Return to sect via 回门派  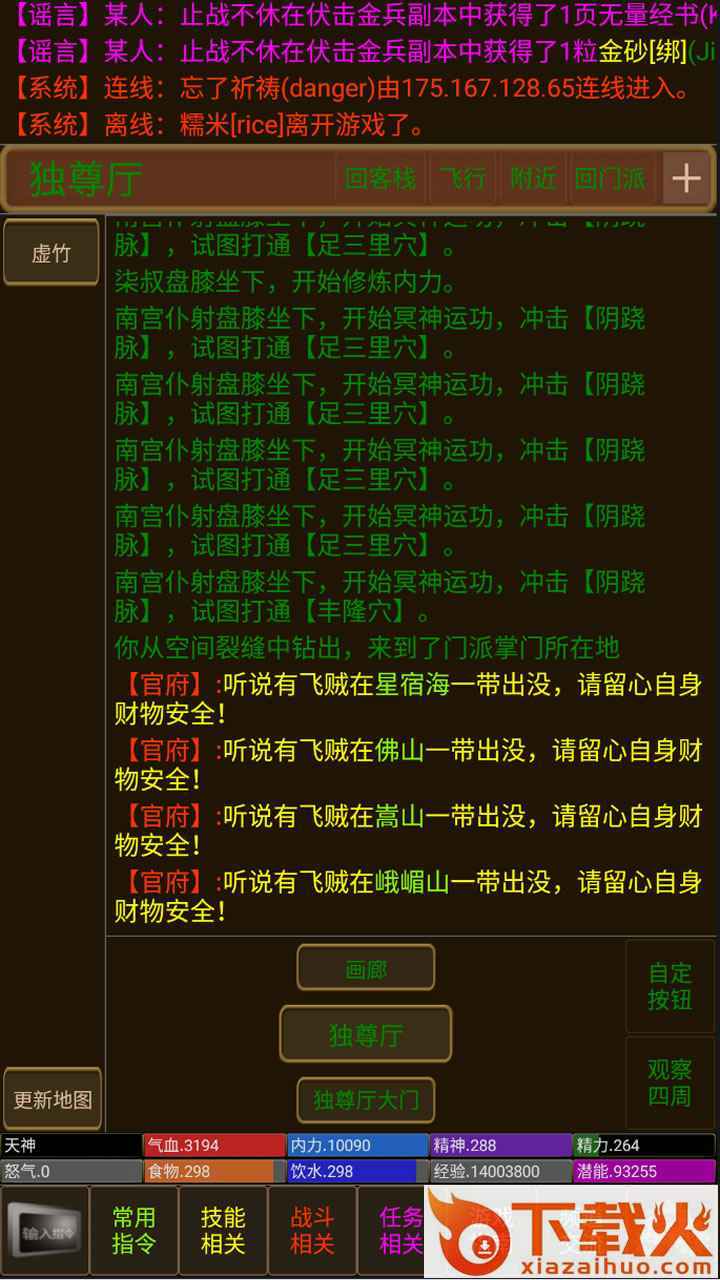[610, 179]
